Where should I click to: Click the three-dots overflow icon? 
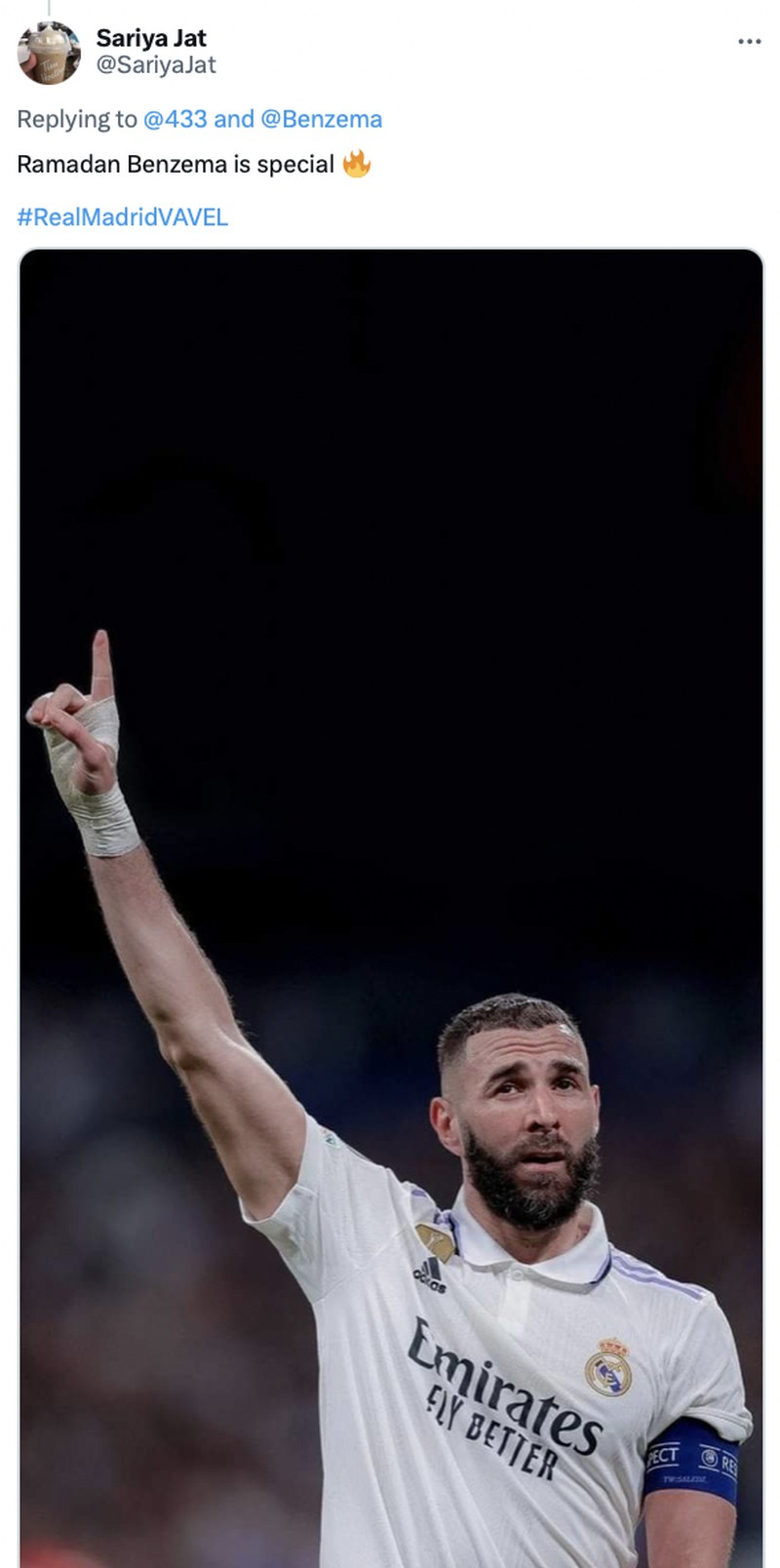[x=748, y=41]
